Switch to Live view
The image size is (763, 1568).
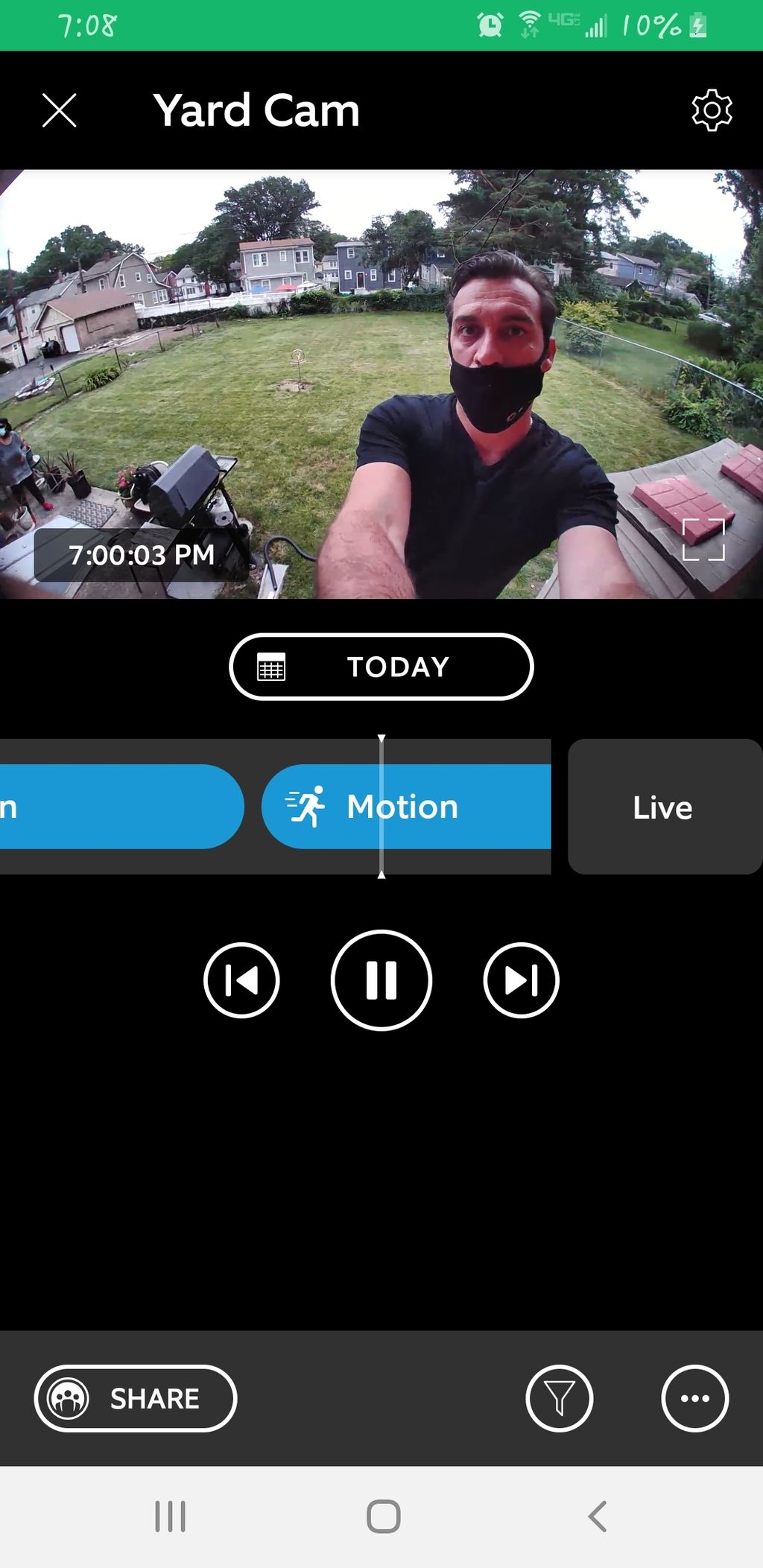pyautogui.click(x=664, y=807)
